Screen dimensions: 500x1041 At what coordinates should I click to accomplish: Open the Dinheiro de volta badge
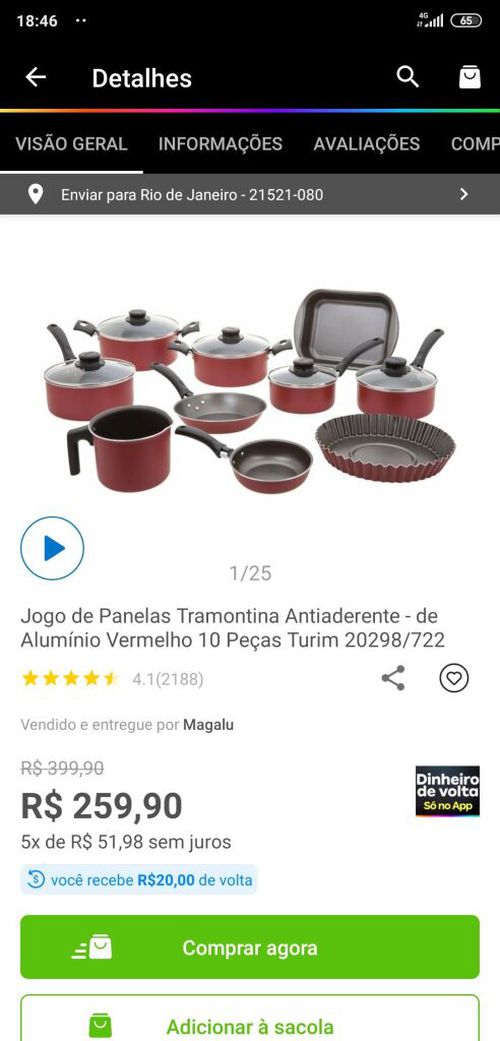448,791
